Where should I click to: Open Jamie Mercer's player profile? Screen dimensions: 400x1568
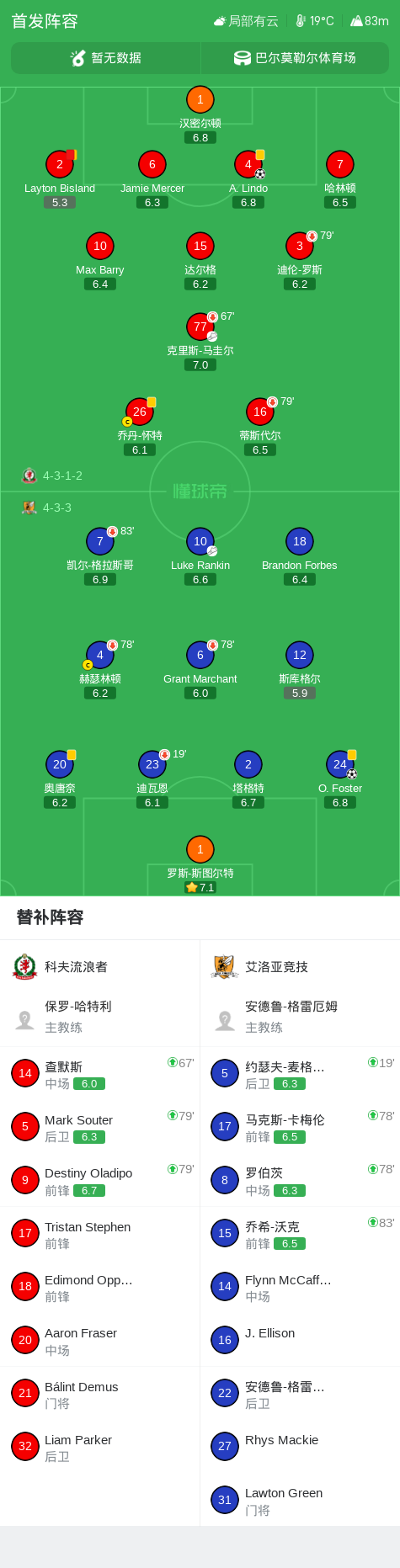tap(152, 179)
